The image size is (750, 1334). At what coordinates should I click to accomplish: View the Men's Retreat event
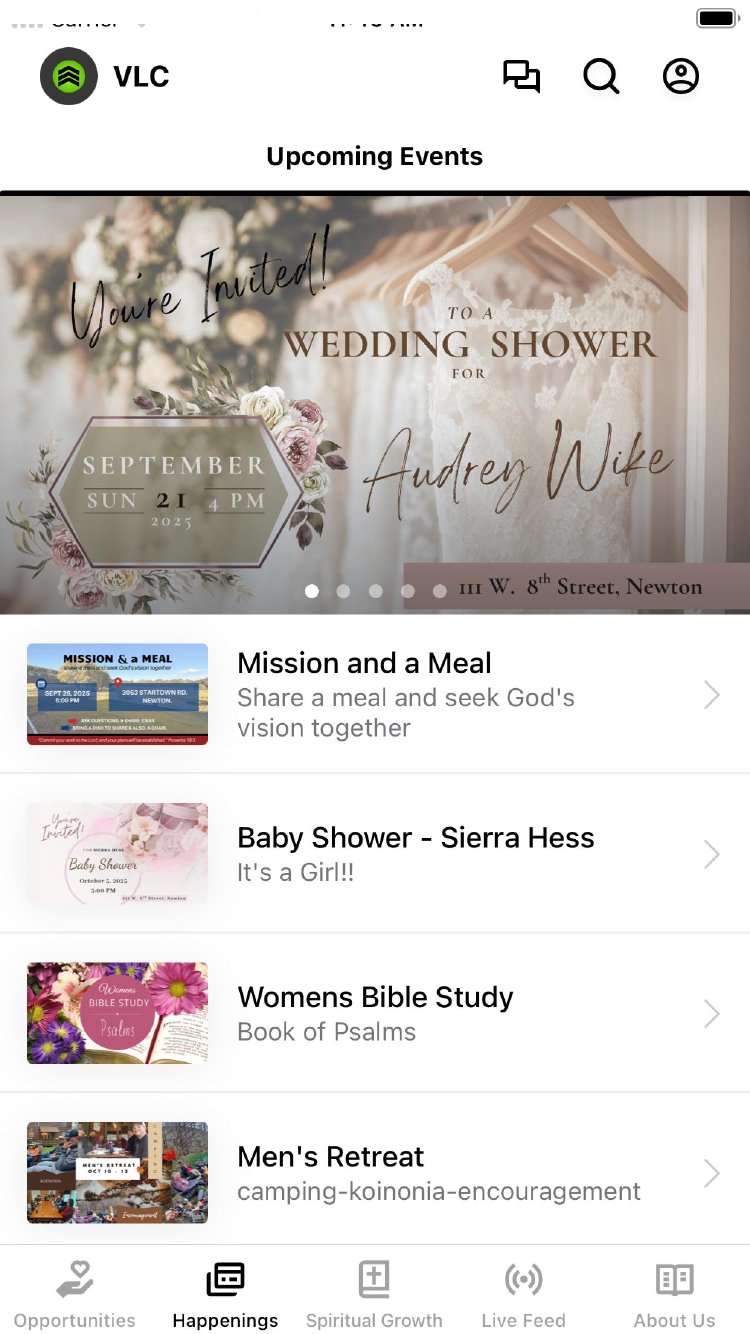tap(375, 1172)
